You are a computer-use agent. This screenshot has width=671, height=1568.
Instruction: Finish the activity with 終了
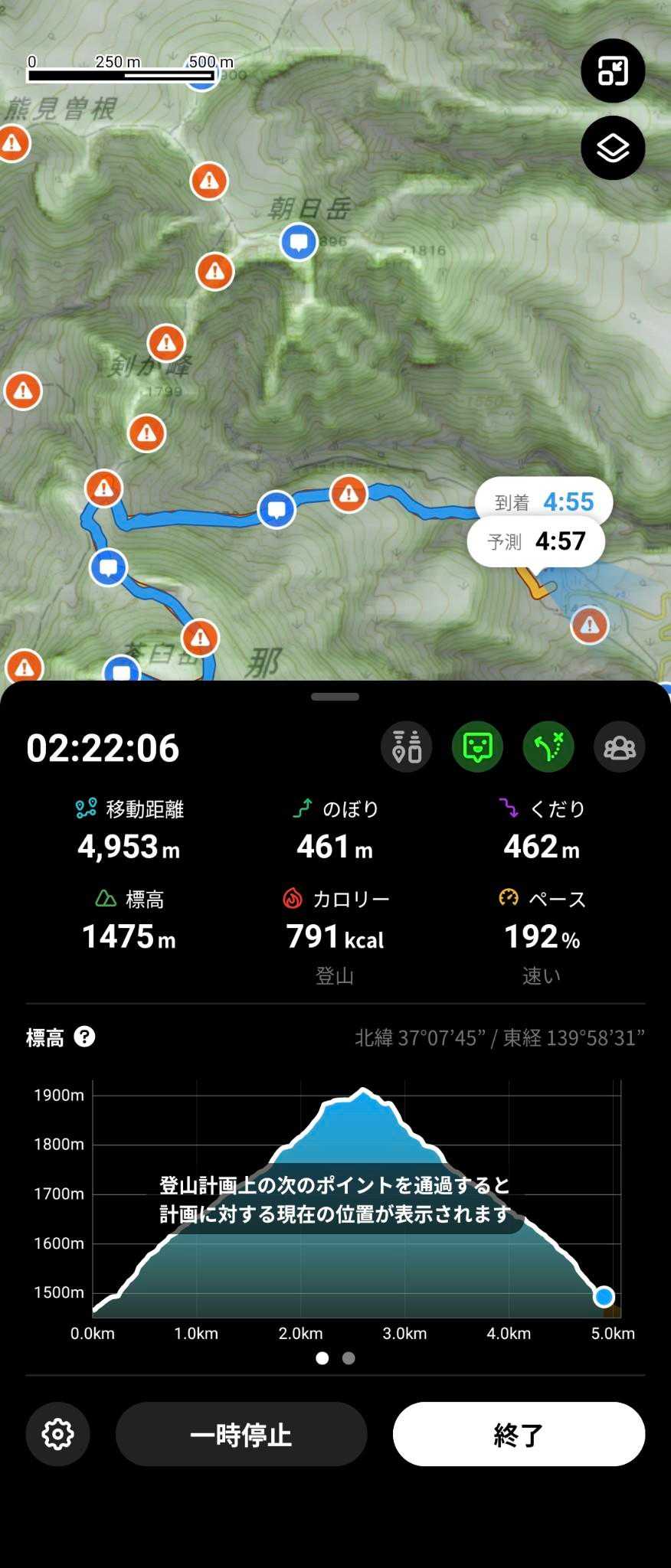click(x=519, y=1434)
